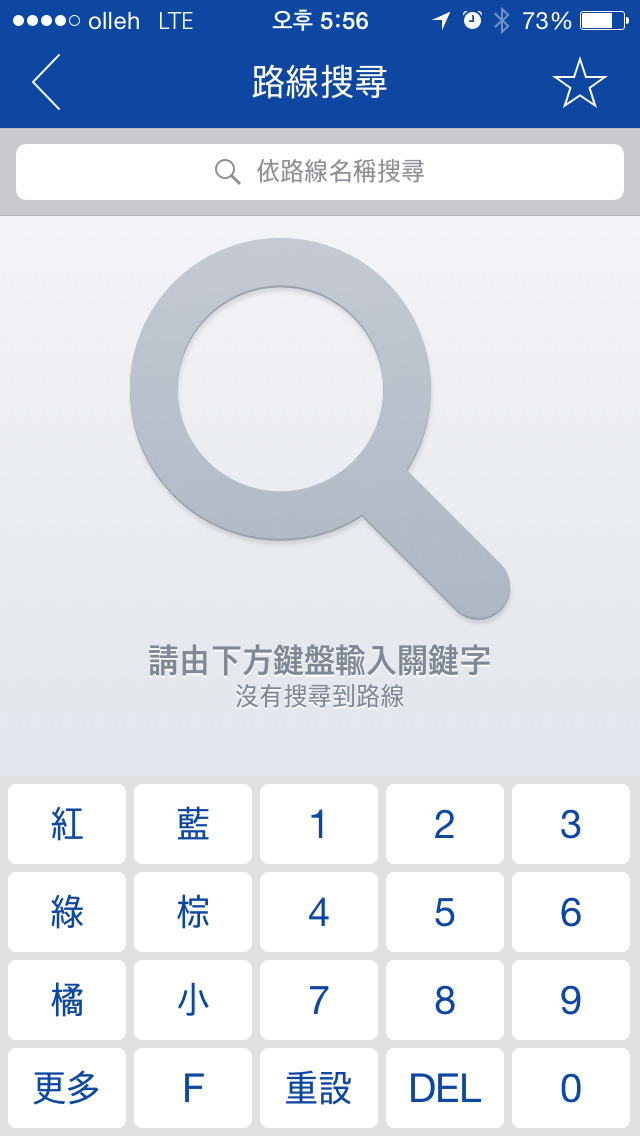Tap the number 7 key

(x=319, y=1000)
